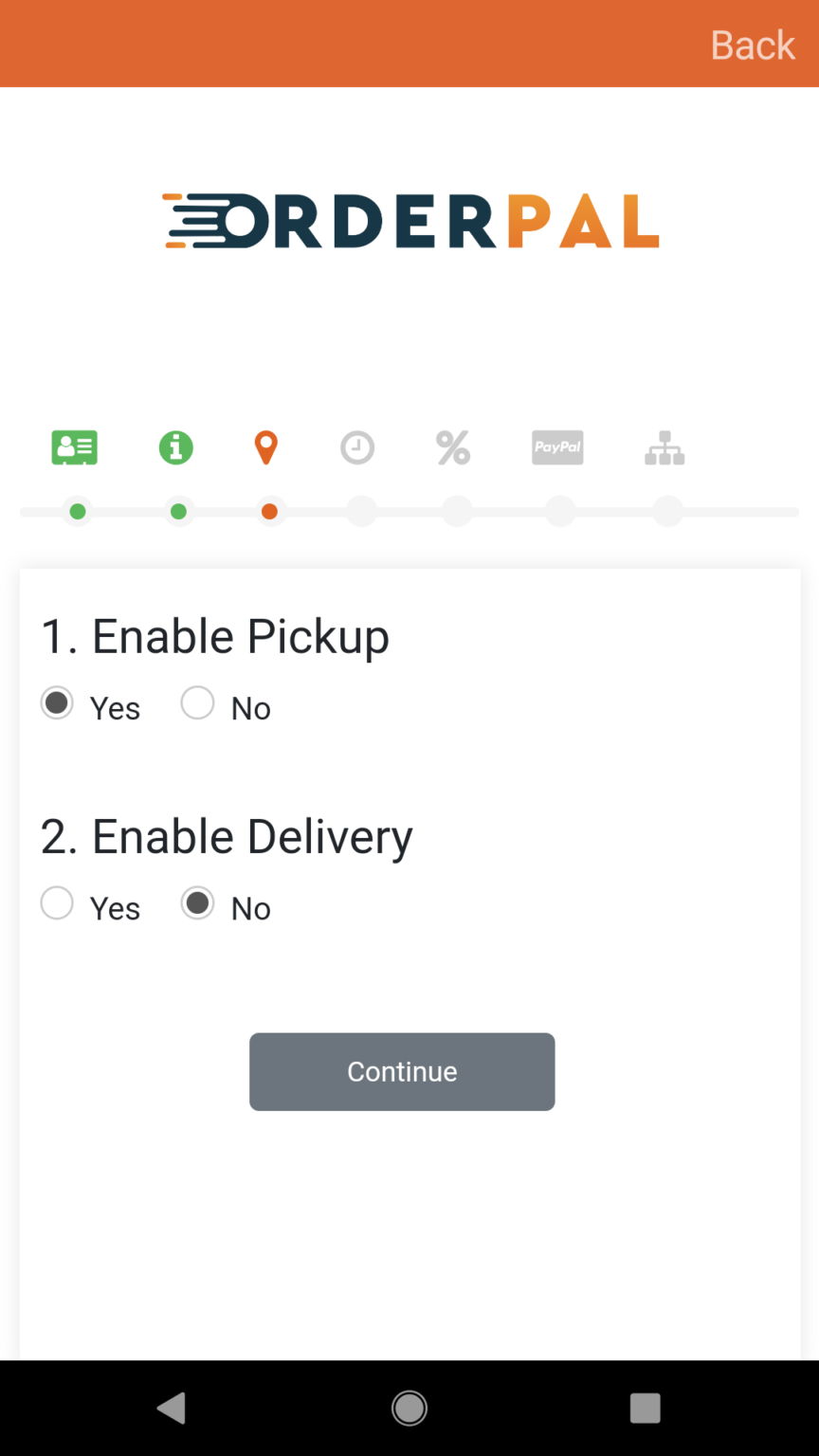Image resolution: width=819 pixels, height=1456 pixels.
Task: Open the green info step icon
Action: pyautogui.click(x=176, y=447)
